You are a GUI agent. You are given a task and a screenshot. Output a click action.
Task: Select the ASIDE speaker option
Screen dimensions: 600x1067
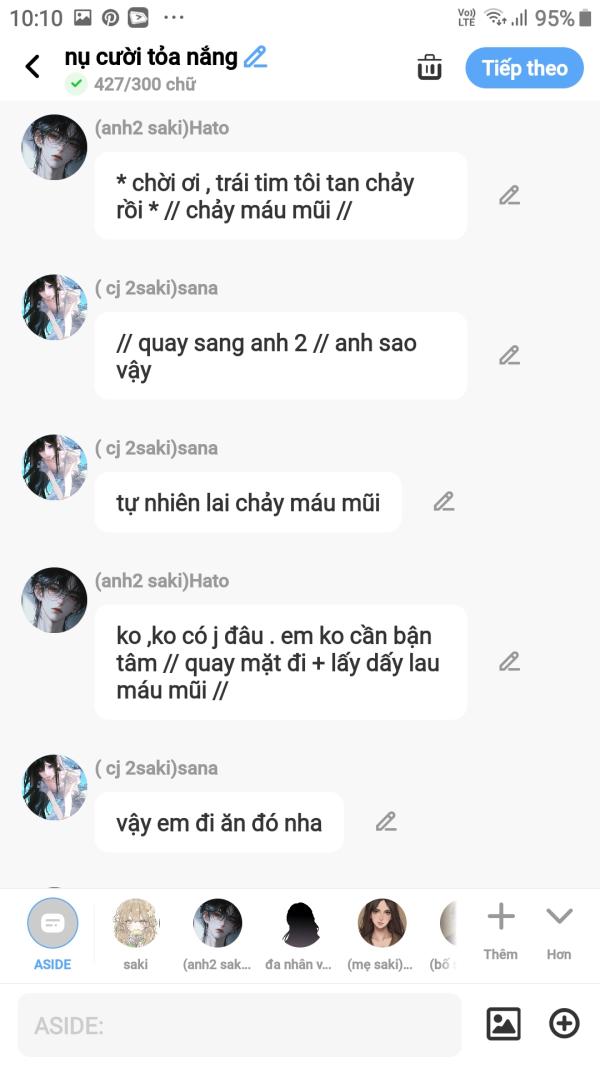[52, 932]
